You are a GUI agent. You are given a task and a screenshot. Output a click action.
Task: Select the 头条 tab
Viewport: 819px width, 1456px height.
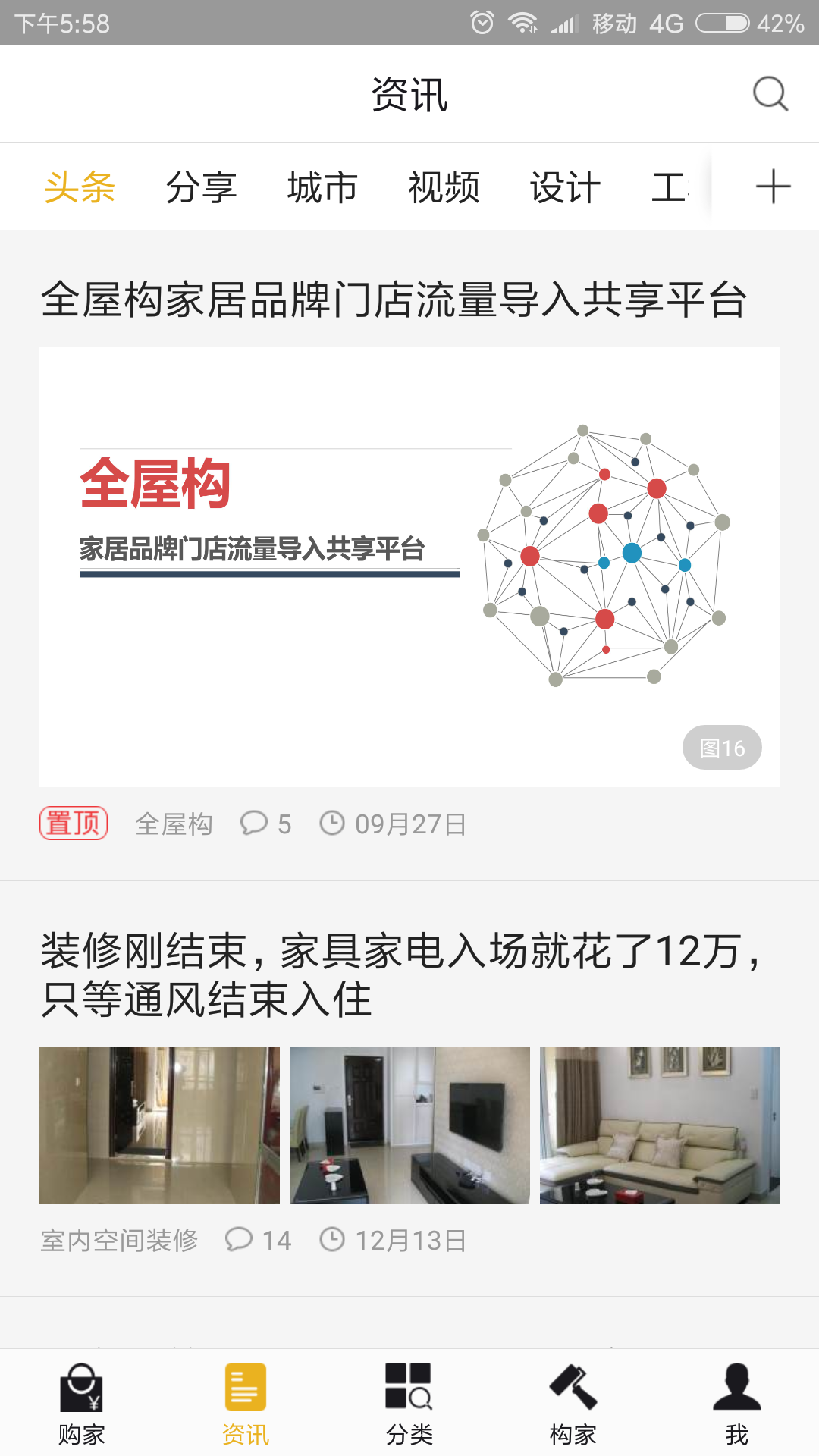[x=80, y=187]
